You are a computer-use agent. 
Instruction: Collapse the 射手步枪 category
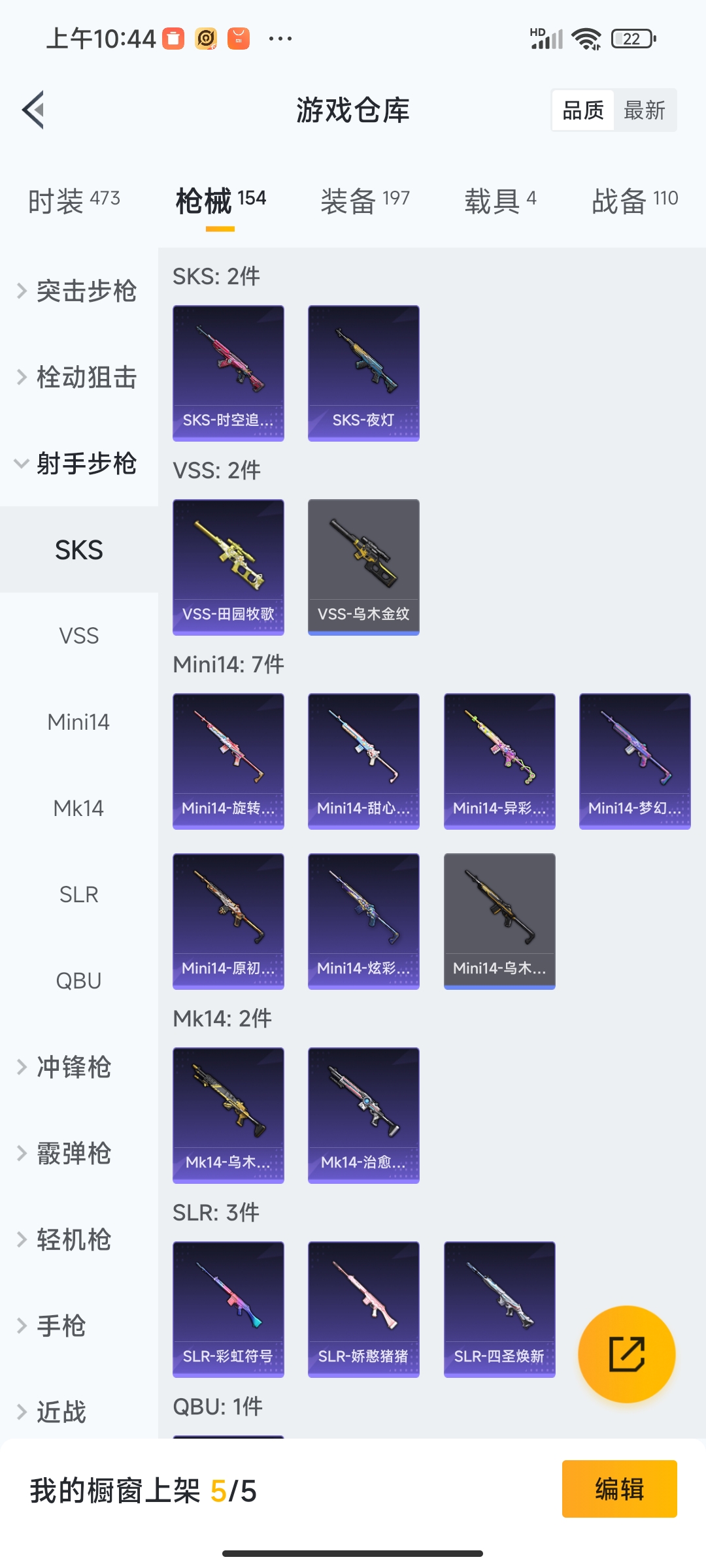point(78,463)
